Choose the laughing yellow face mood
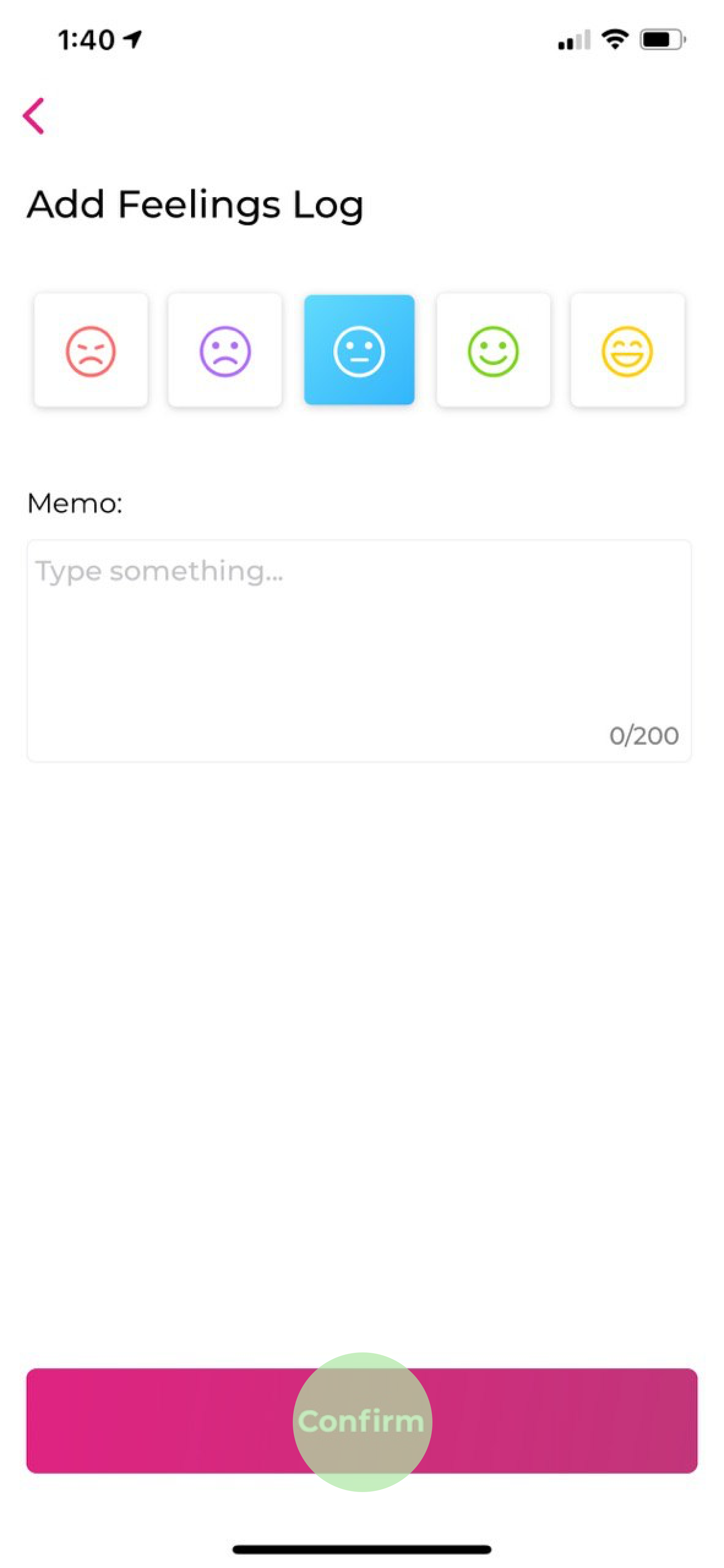 coord(627,351)
